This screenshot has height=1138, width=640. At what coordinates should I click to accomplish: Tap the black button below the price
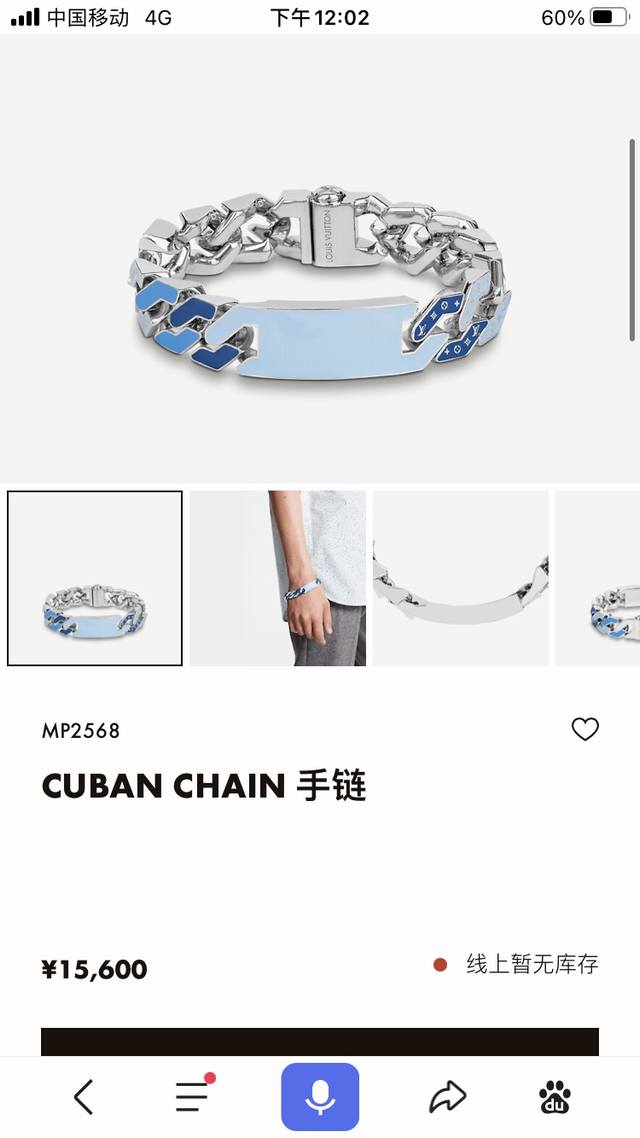[x=320, y=1042]
